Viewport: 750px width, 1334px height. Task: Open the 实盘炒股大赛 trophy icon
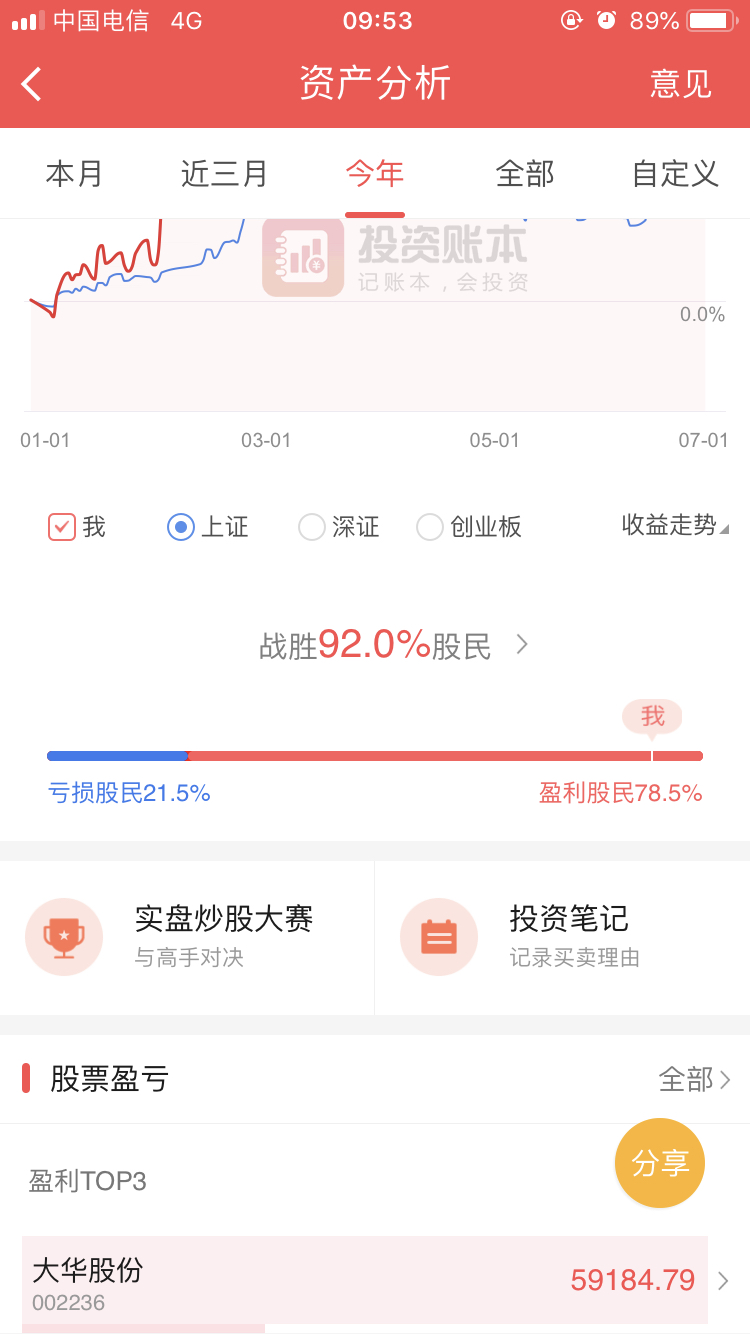(x=64, y=937)
